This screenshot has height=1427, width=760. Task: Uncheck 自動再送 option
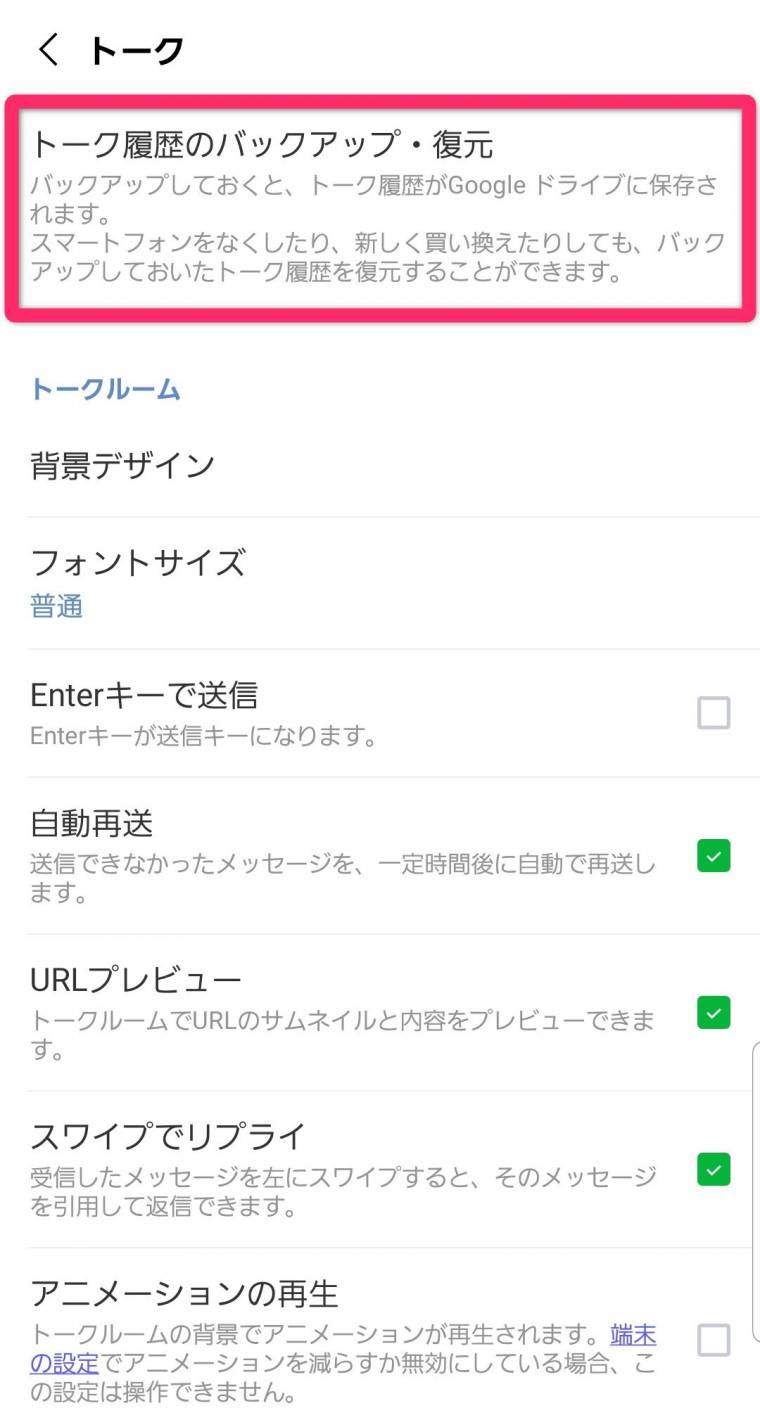click(x=714, y=856)
